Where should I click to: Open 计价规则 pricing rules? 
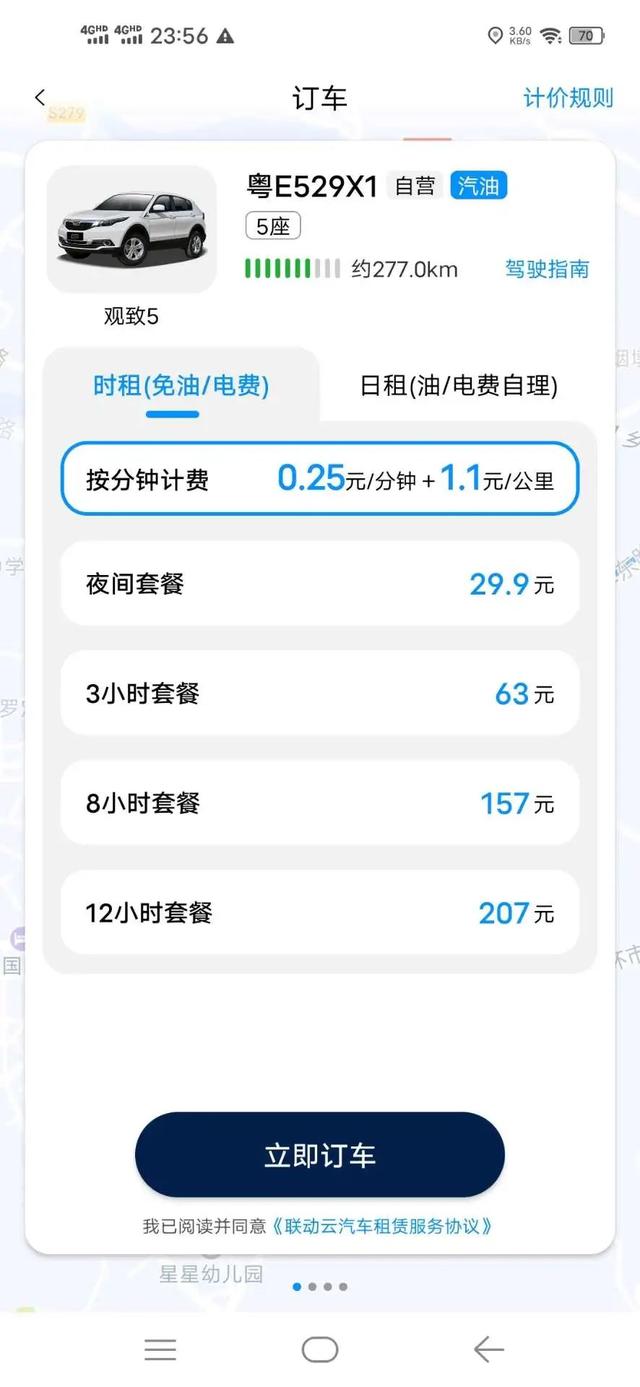pyautogui.click(x=568, y=98)
